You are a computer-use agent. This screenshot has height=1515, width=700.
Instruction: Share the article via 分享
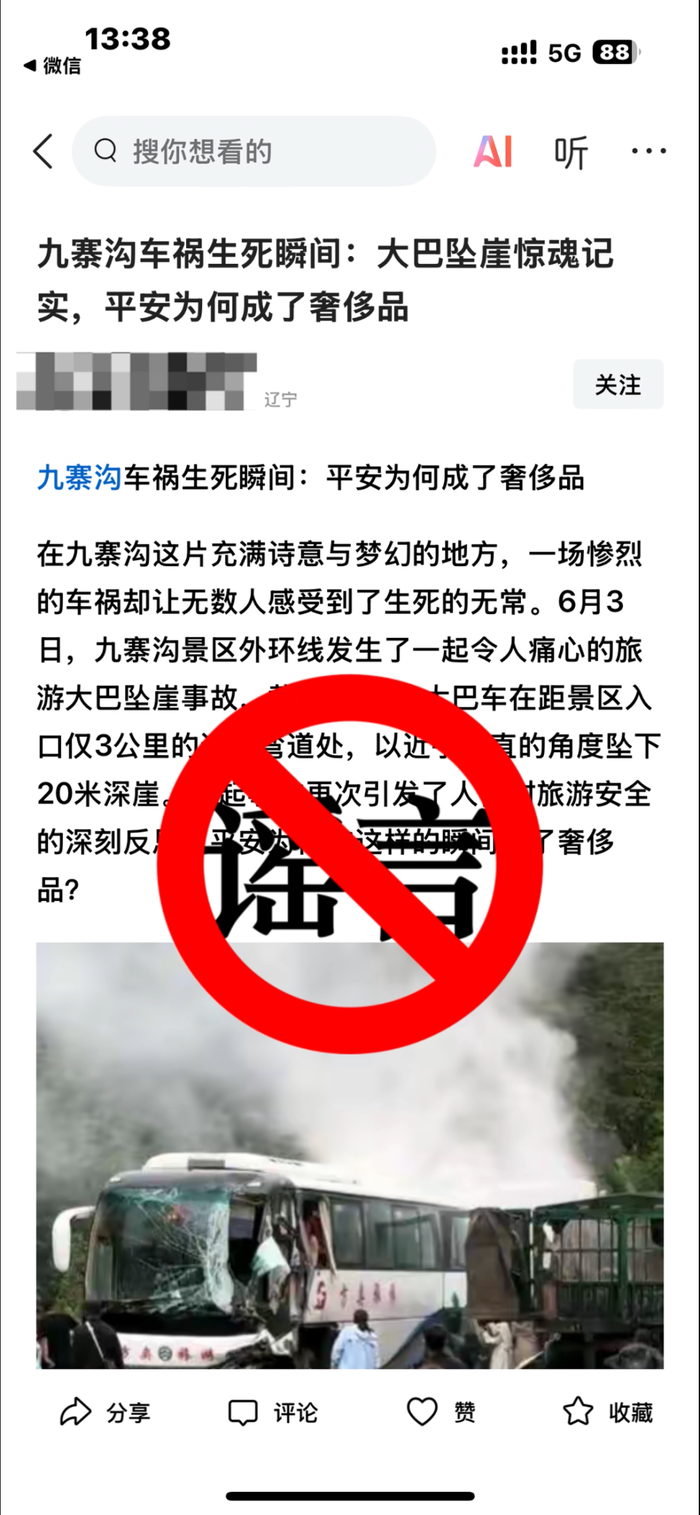pos(105,1412)
